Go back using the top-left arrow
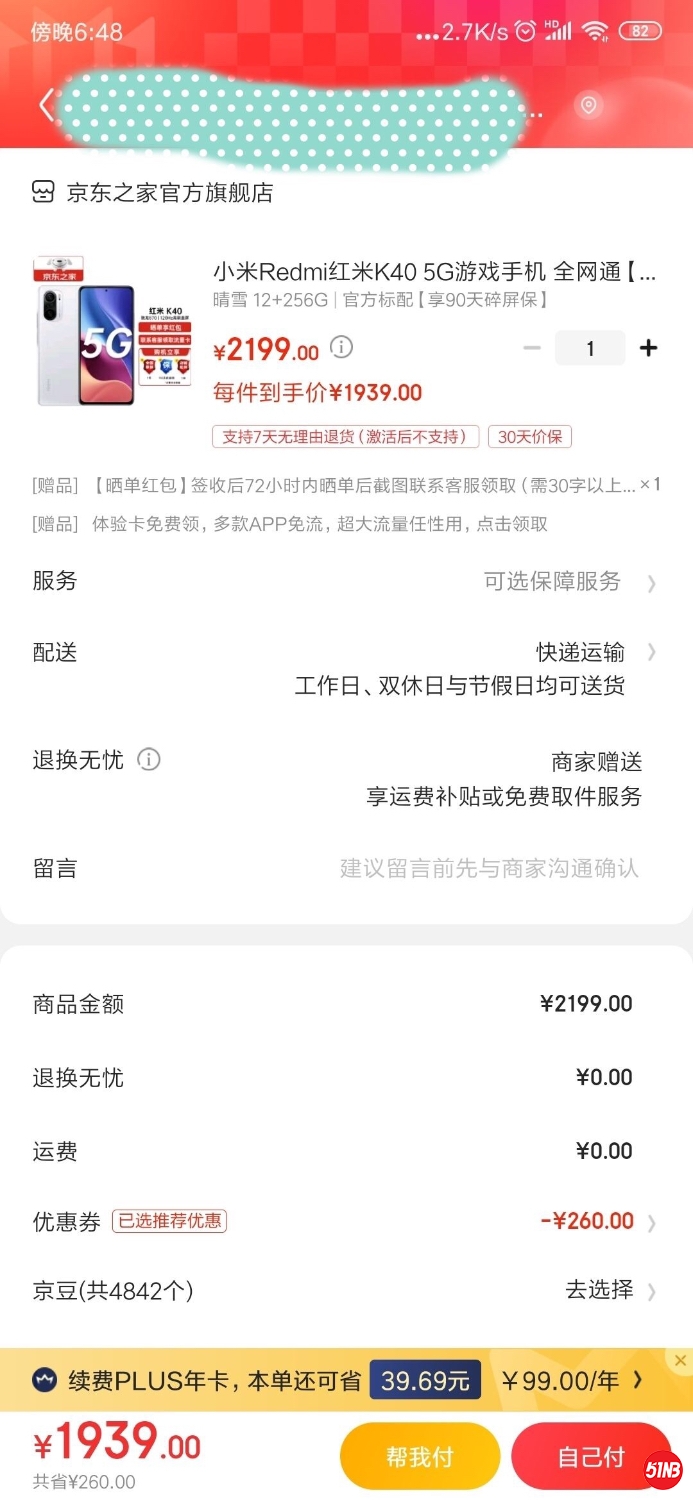693x1500 pixels. (x=45, y=106)
